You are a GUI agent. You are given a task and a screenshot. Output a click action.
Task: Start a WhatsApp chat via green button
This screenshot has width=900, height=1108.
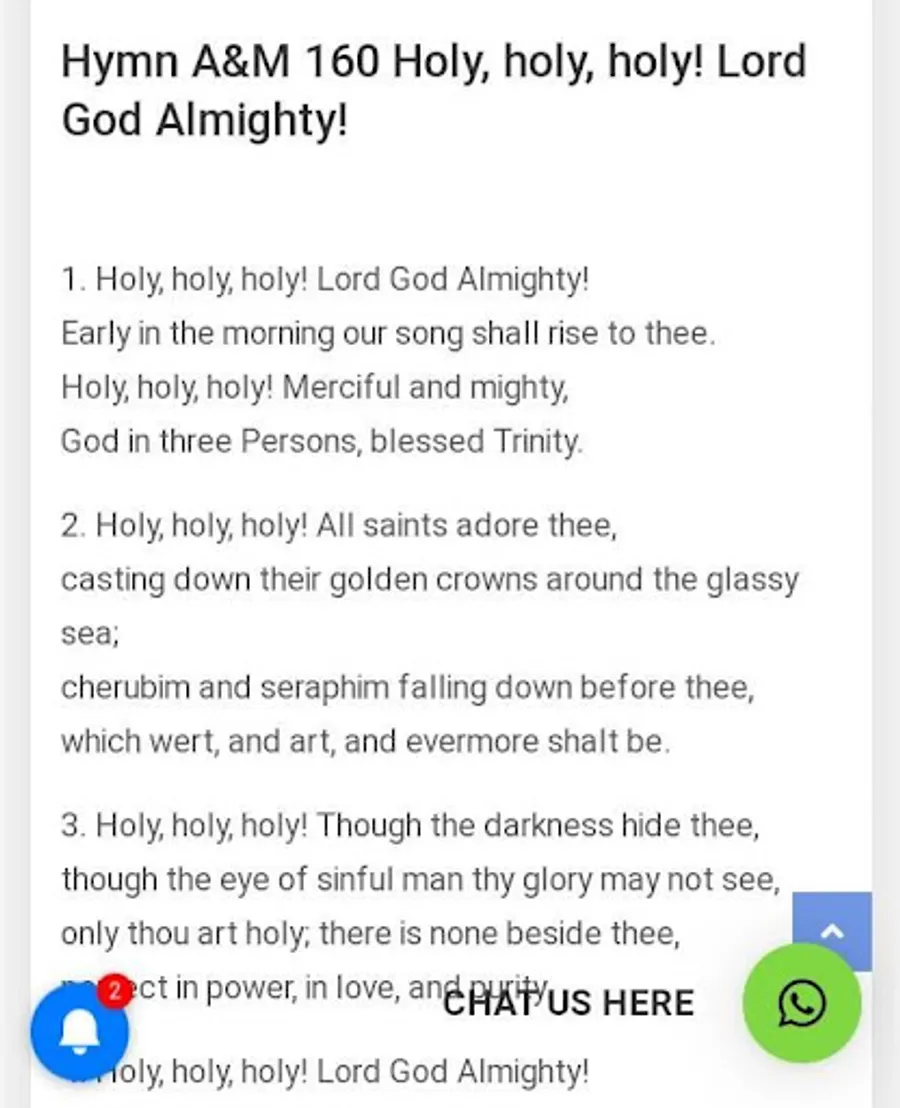[x=802, y=1003]
